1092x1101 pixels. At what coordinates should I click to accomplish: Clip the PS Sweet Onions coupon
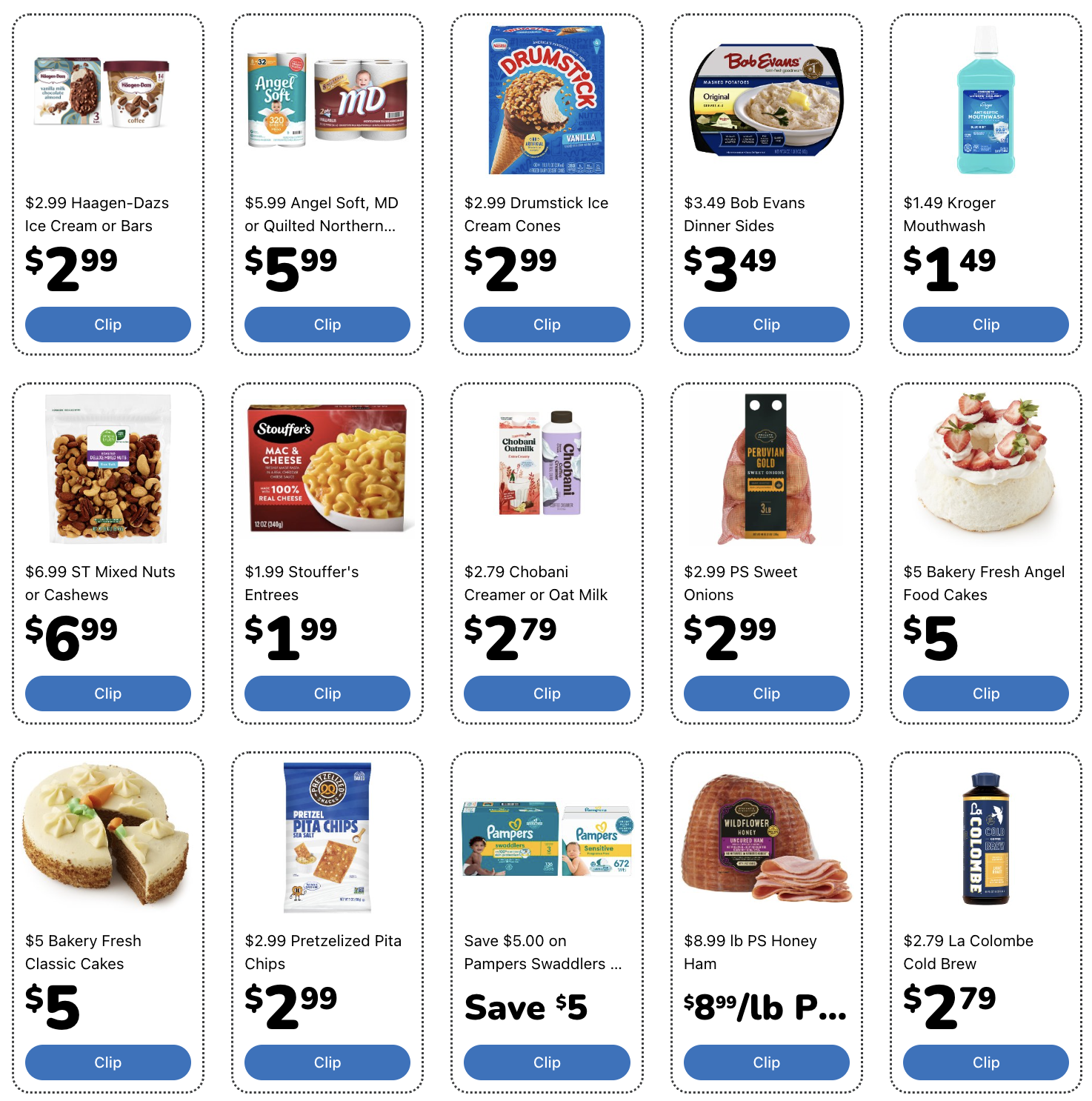(x=766, y=693)
